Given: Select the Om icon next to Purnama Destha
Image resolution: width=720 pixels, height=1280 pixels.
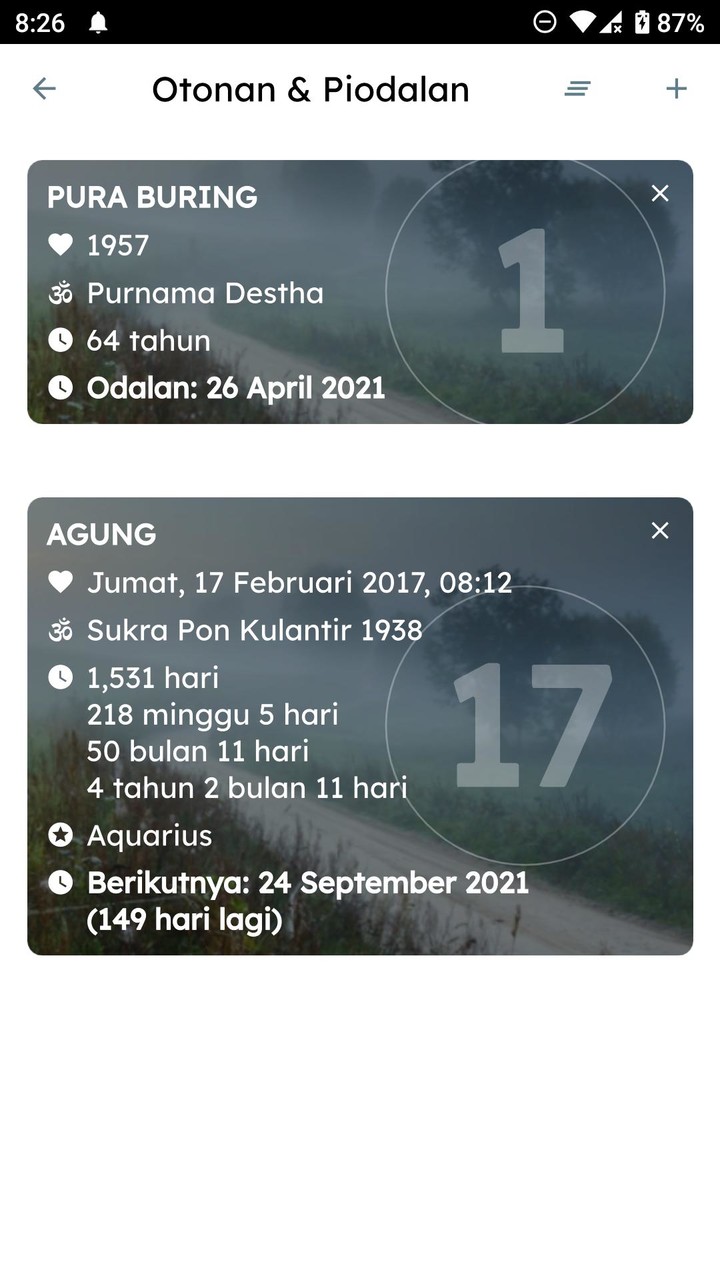Looking at the screenshot, I should [x=61, y=293].
